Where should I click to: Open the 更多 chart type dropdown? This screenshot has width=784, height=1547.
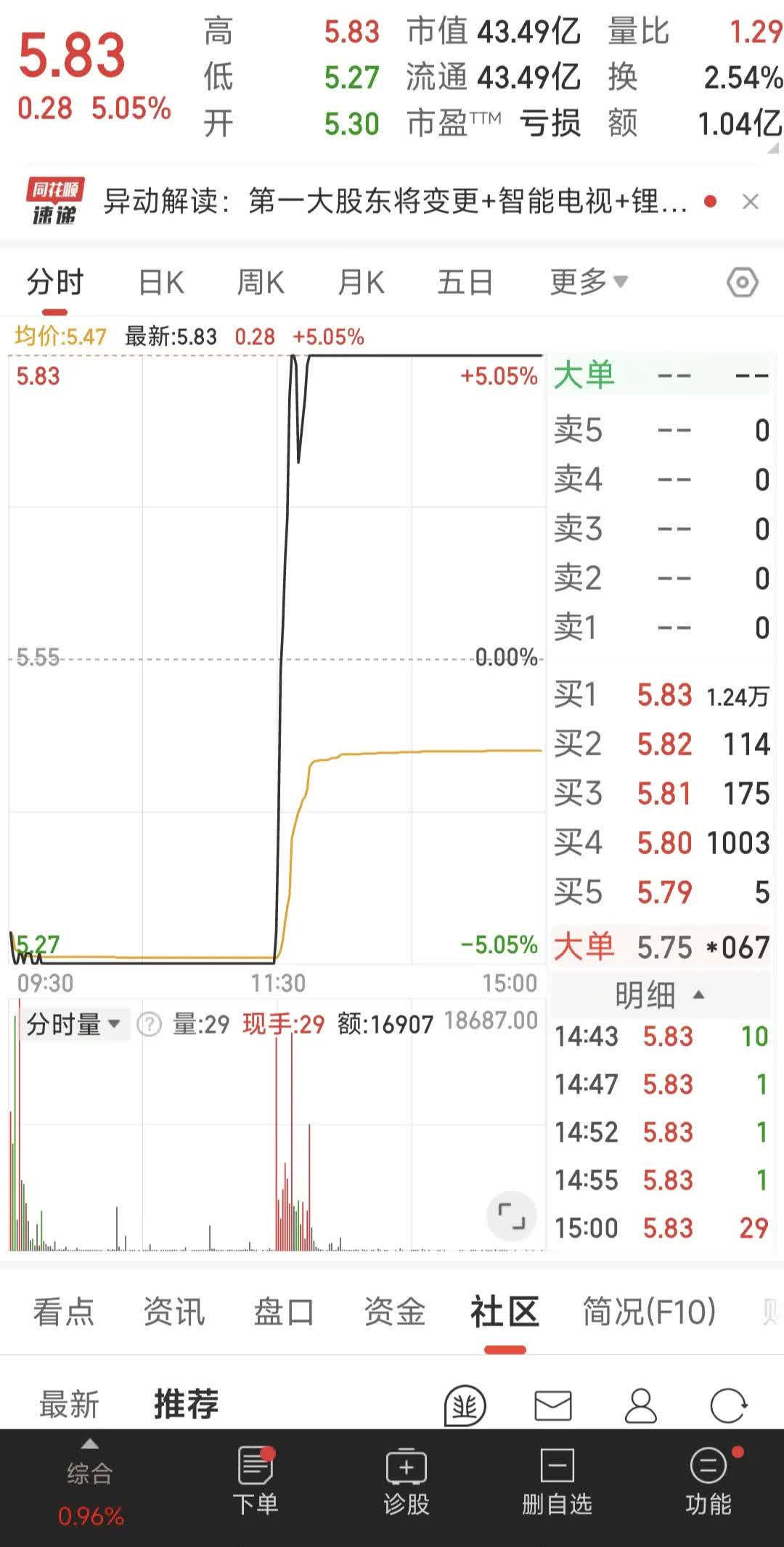(589, 283)
